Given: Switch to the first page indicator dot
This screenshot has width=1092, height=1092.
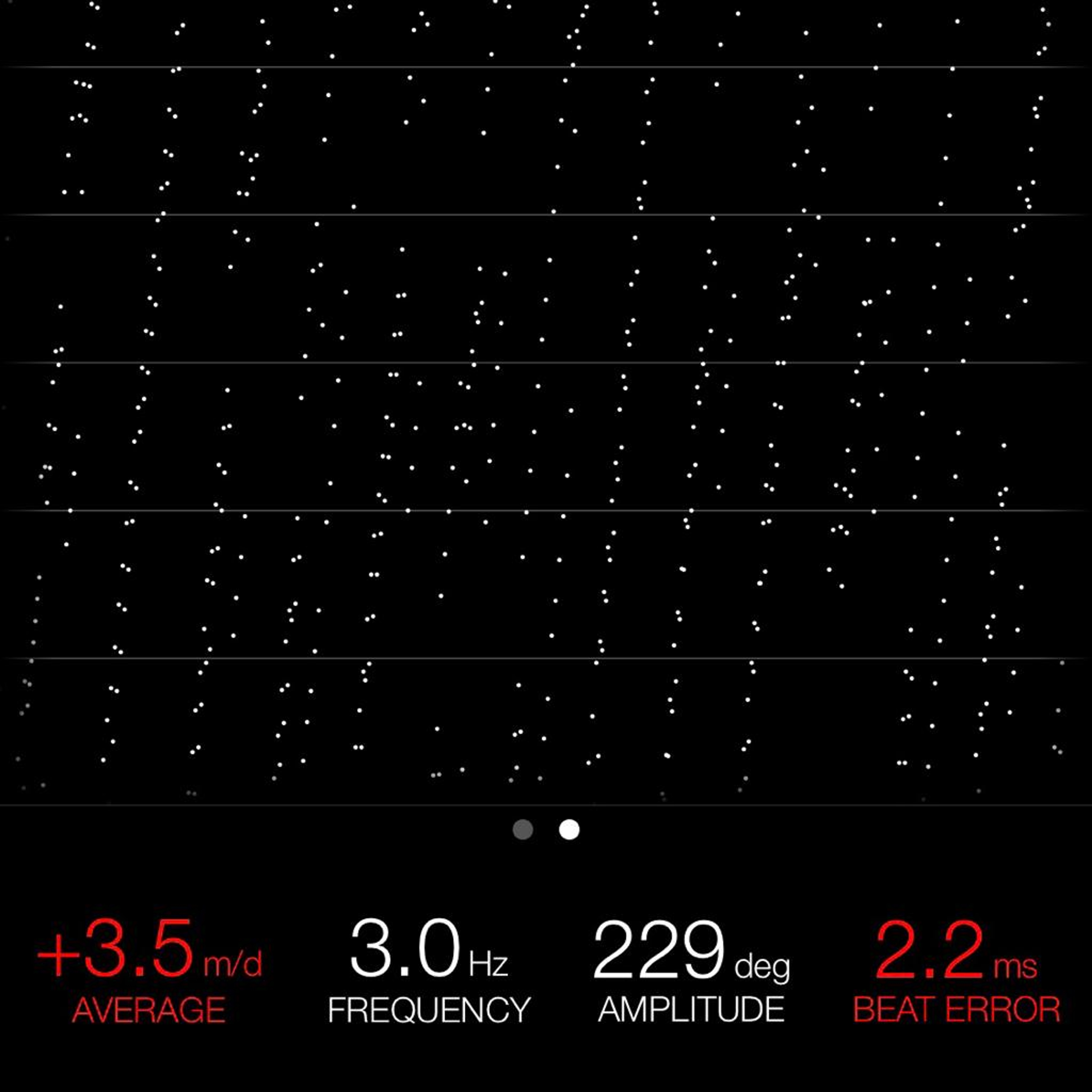Looking at the screenshot, I should [x=523, y=830].
